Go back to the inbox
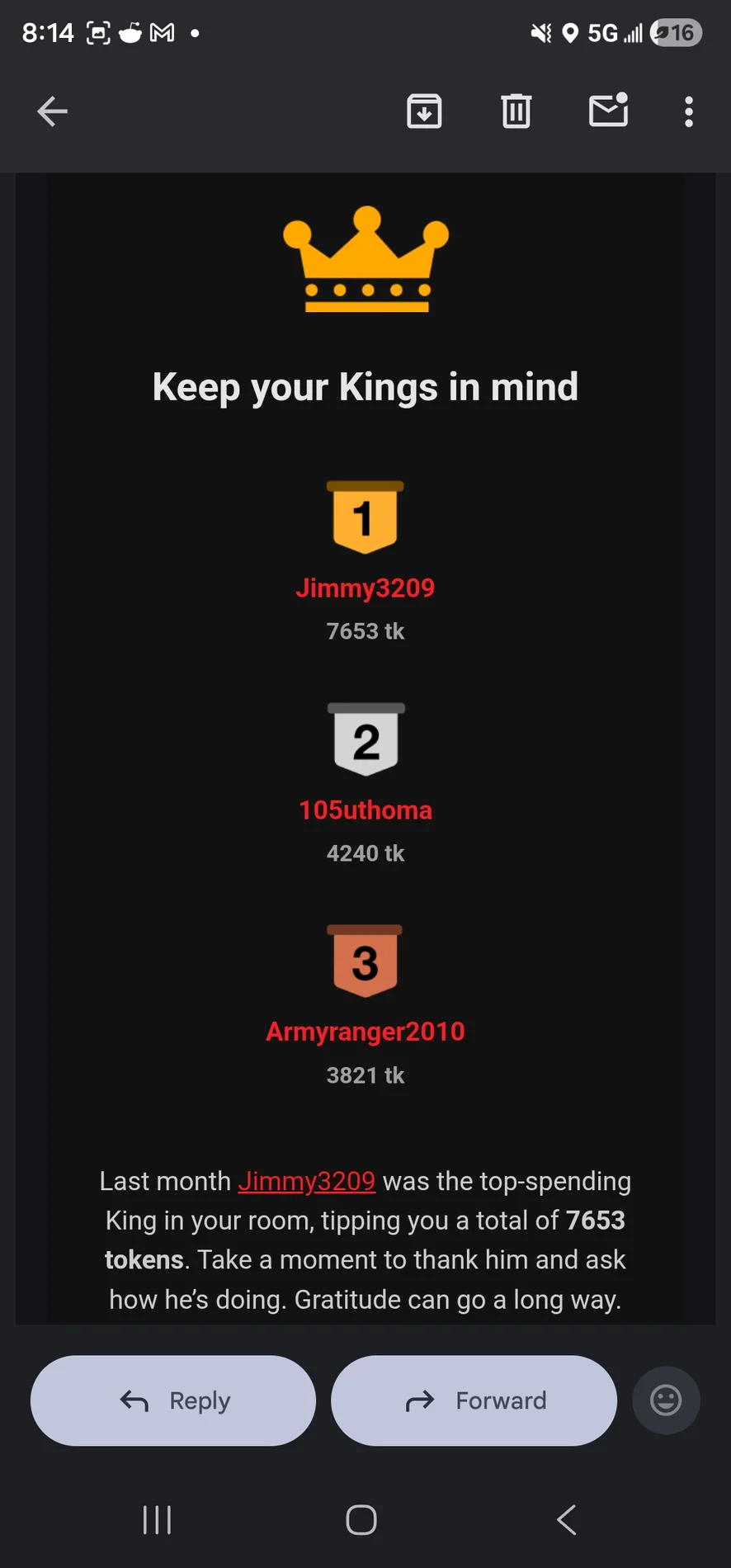The height and width of the screenshot is (1568, 731). tap(52, 111)
